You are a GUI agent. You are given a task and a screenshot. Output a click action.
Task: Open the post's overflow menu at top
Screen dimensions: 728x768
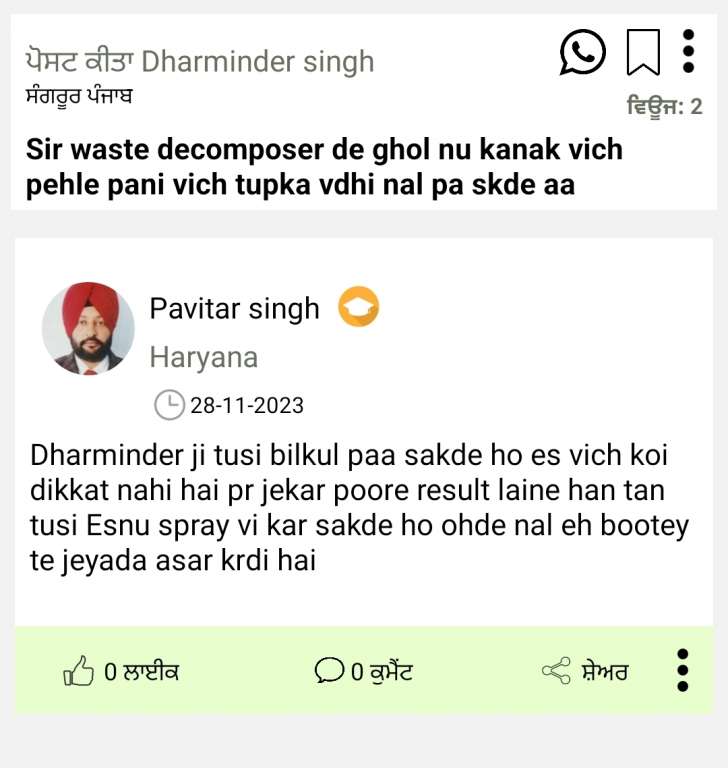coord(688,51)
